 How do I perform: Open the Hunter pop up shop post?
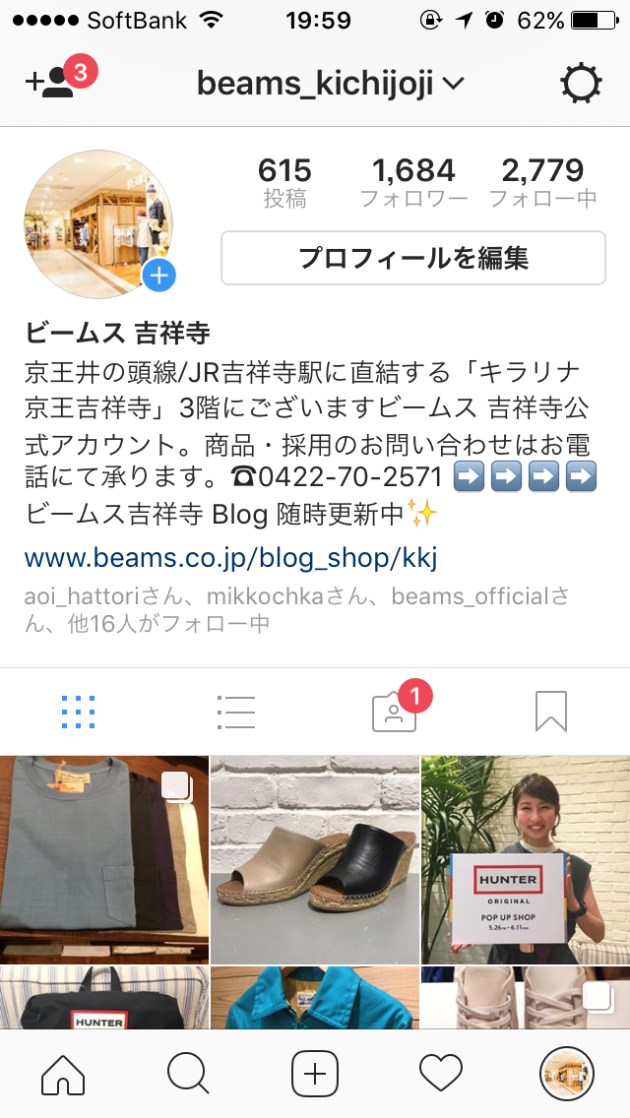coord(525,860)
